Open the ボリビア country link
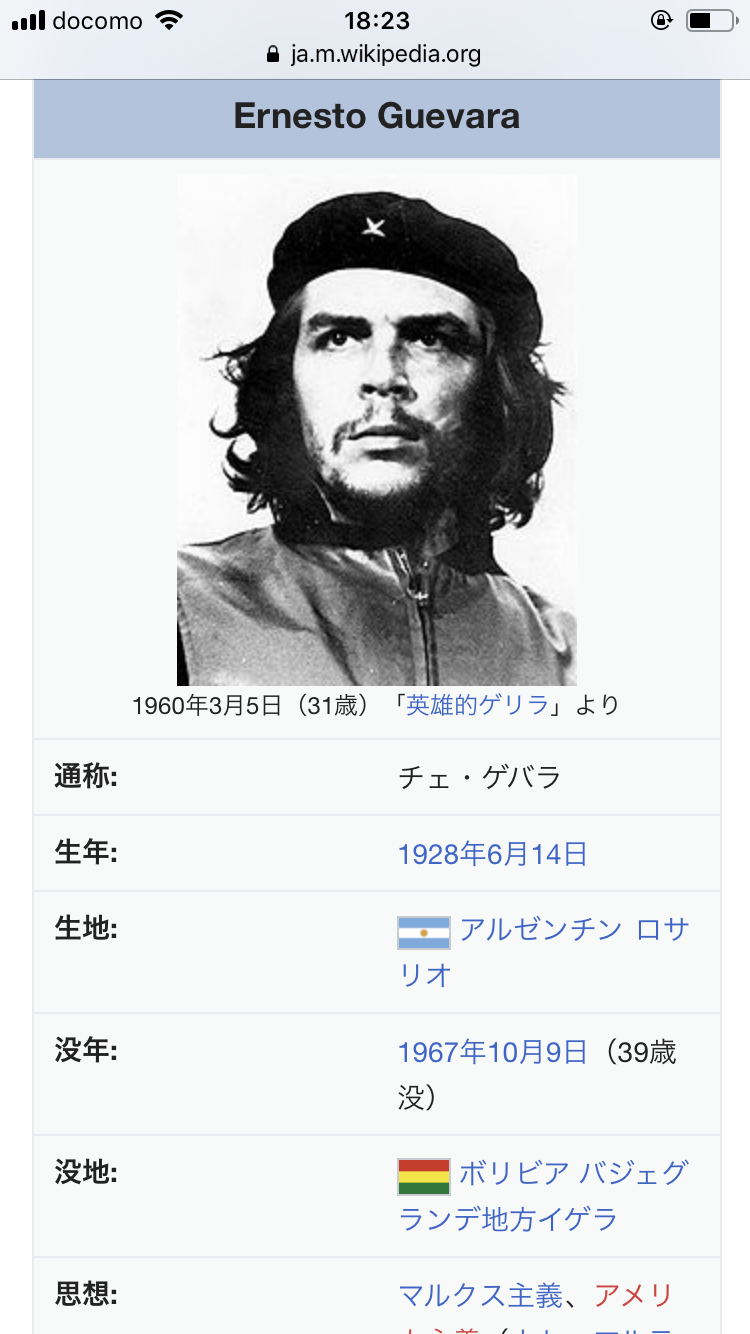The height and width of the screenshot is (1334, 750). coord(514,1173)
